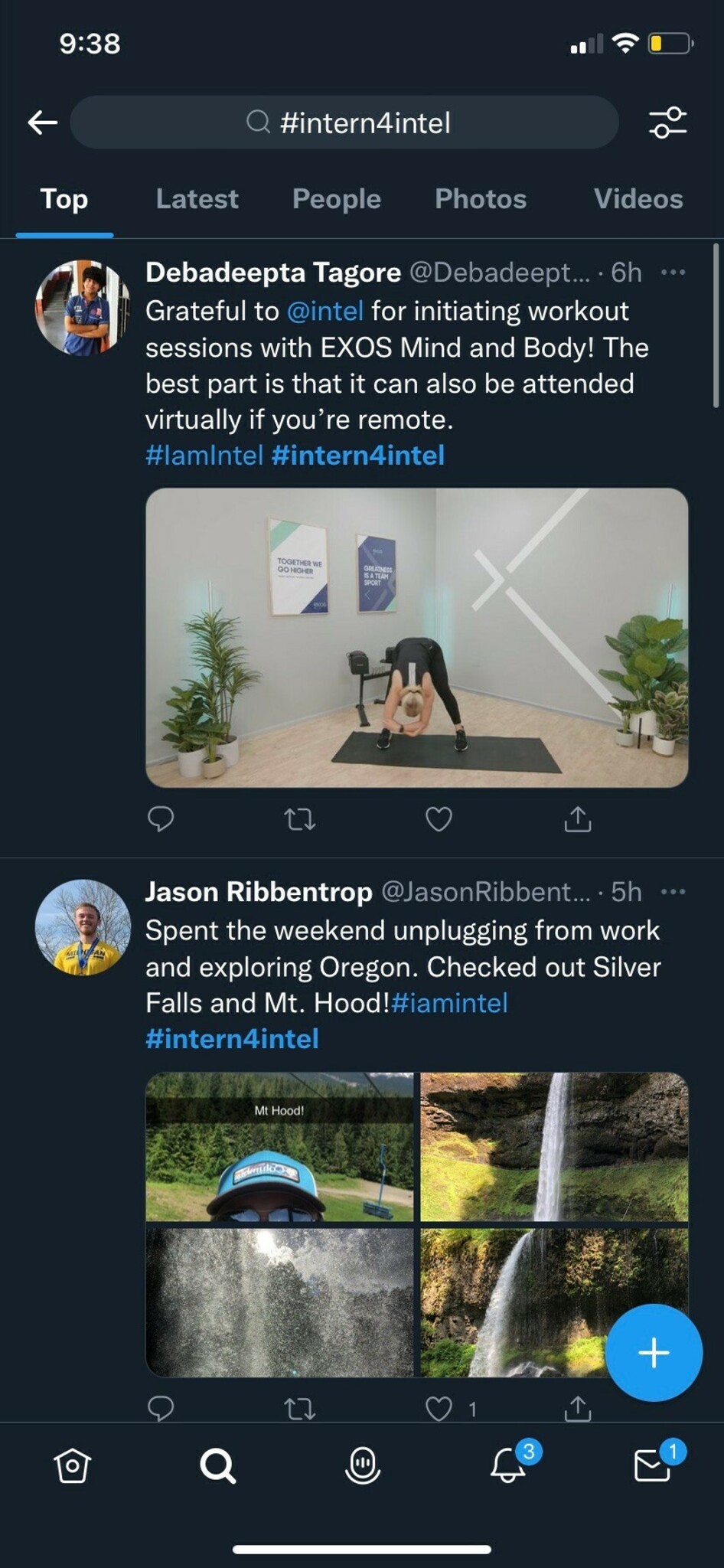
Task: Open the messages envelope tab
Action: 653,1465
